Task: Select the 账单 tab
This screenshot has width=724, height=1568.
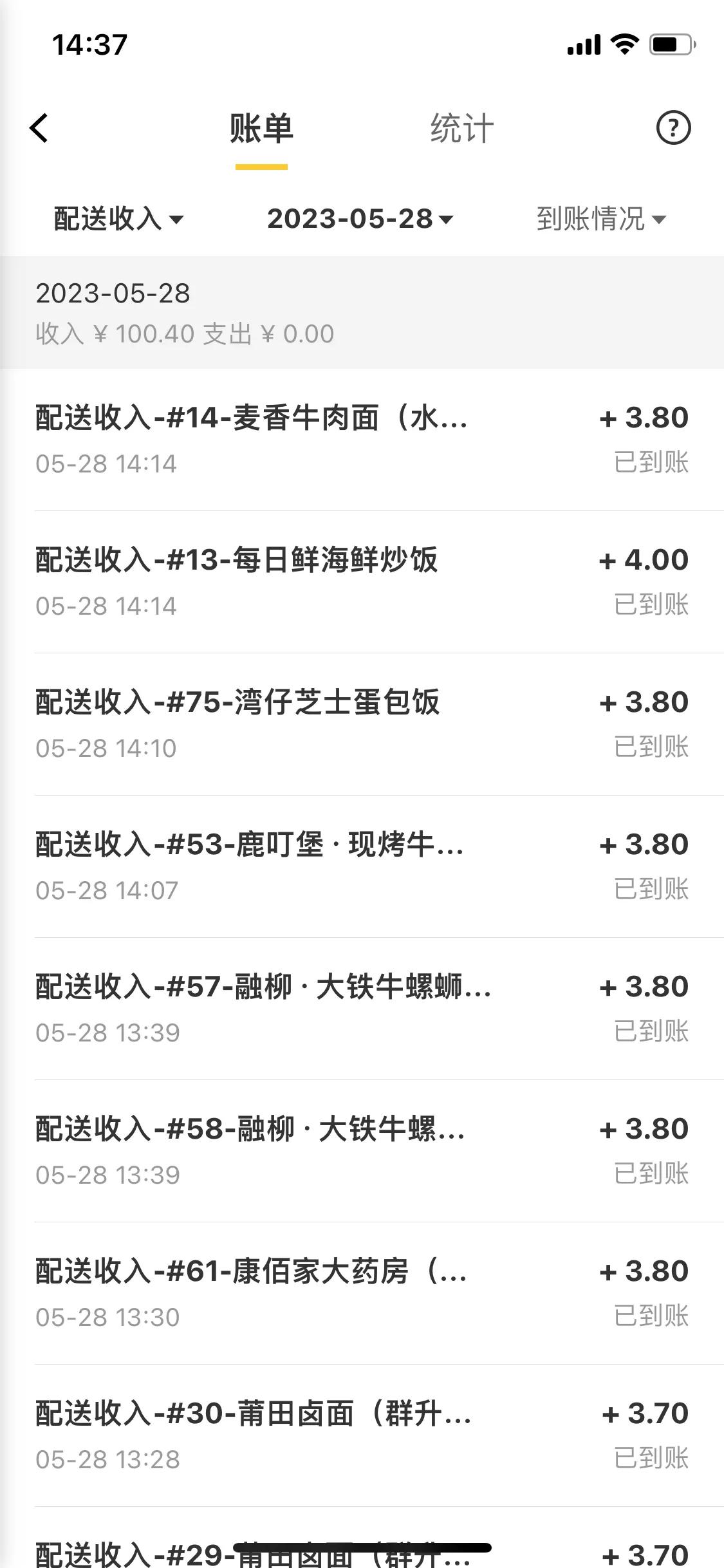Action: click(x=261, y=127)
